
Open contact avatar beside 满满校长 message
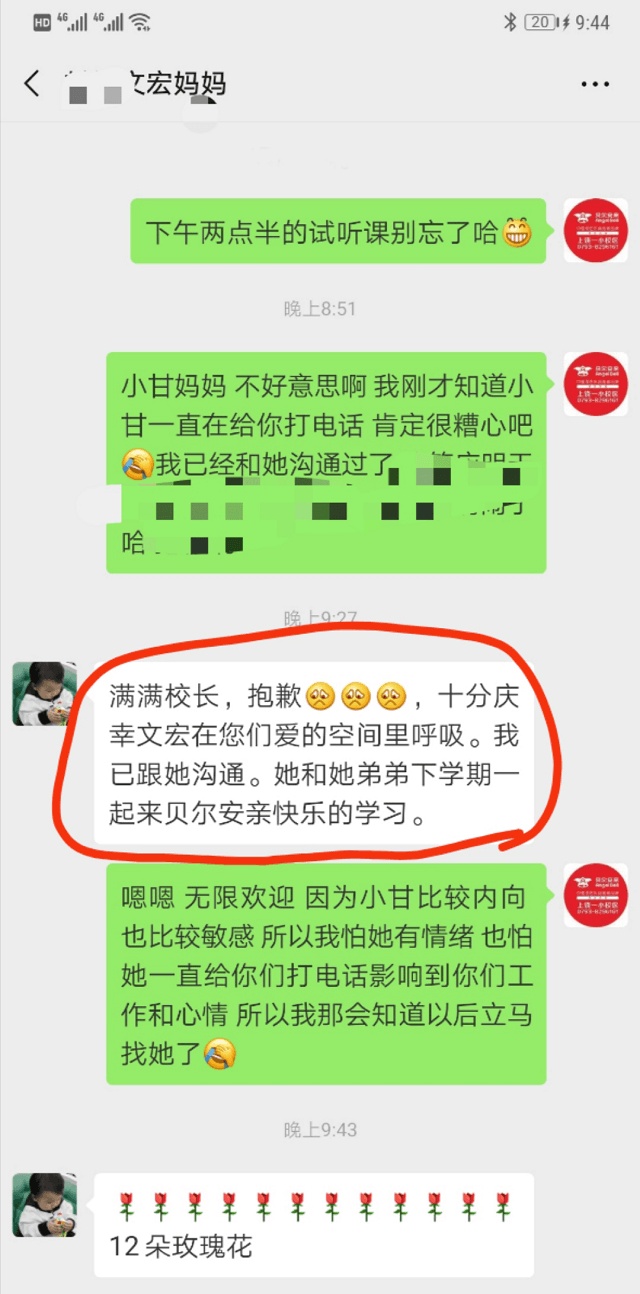click(44, 693)
